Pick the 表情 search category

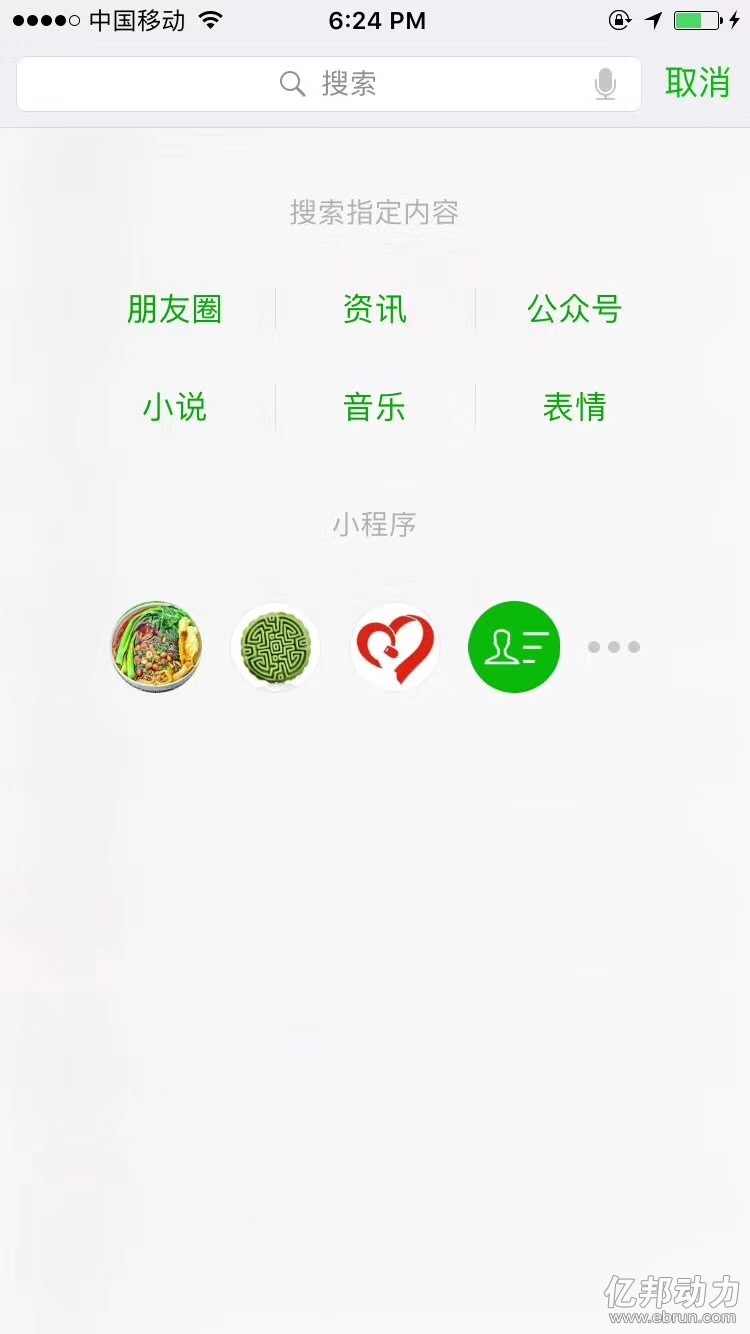(x=575, y=407)
